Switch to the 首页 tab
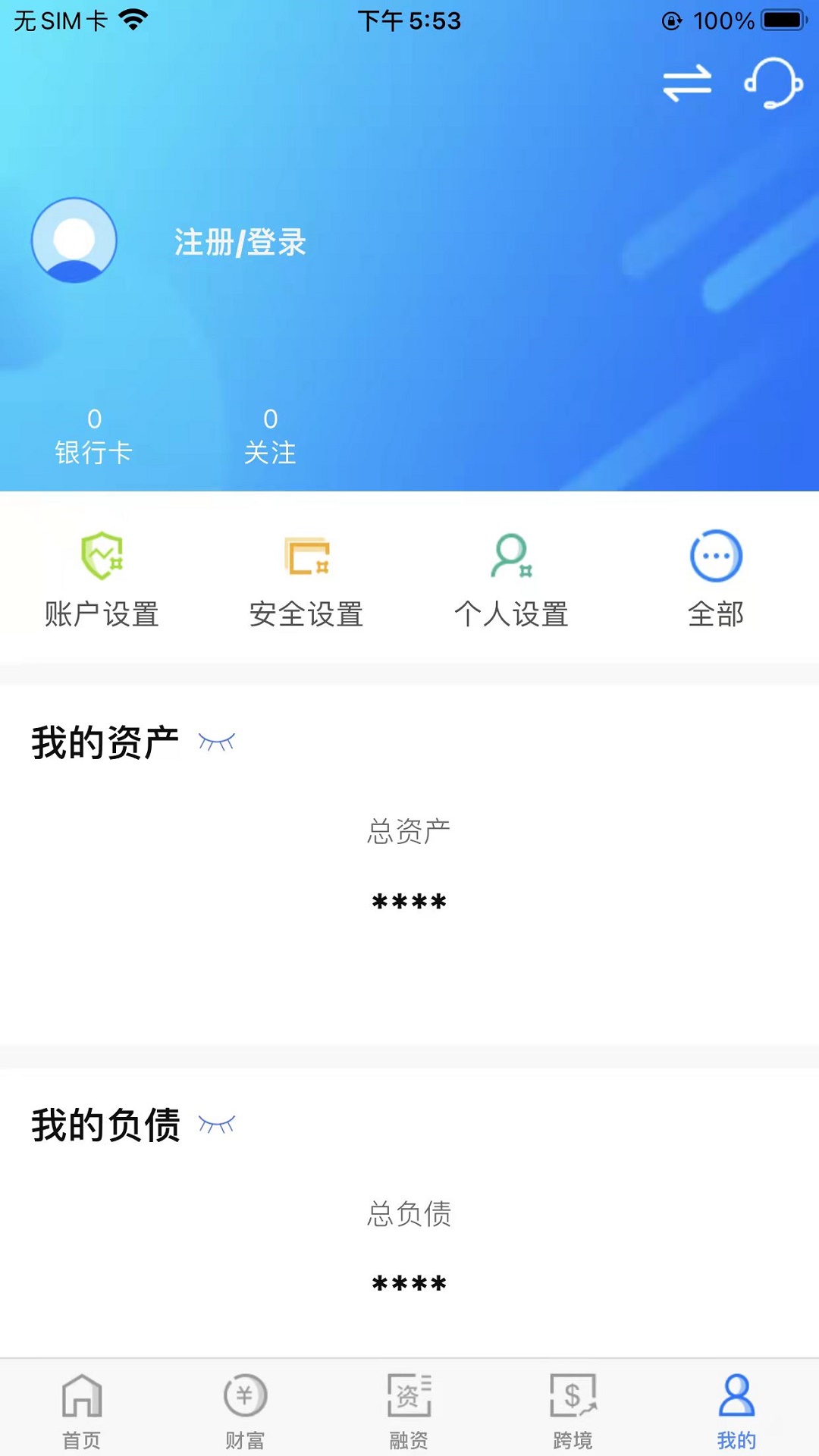 [82, 1410]
